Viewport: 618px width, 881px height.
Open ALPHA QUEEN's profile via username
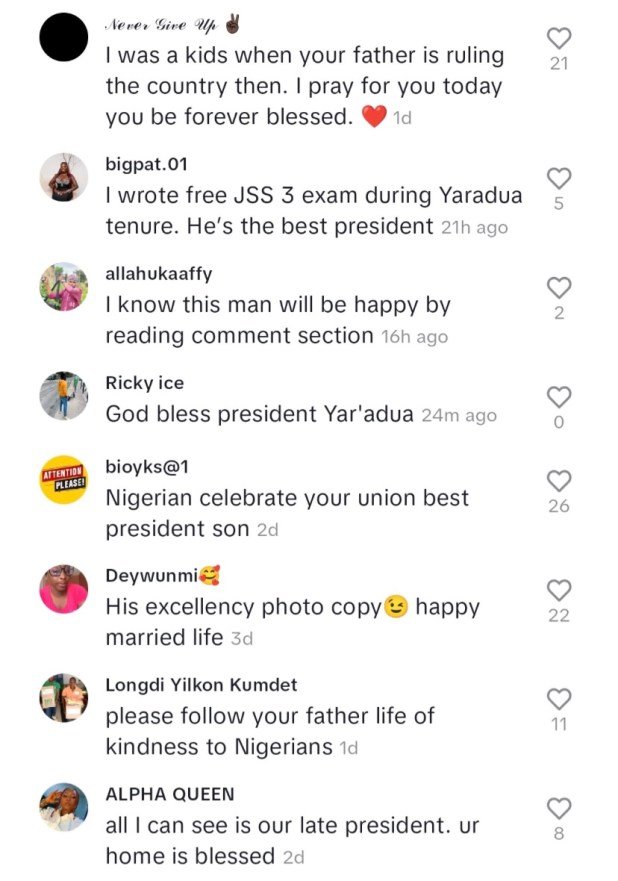(x=170, y=794)
